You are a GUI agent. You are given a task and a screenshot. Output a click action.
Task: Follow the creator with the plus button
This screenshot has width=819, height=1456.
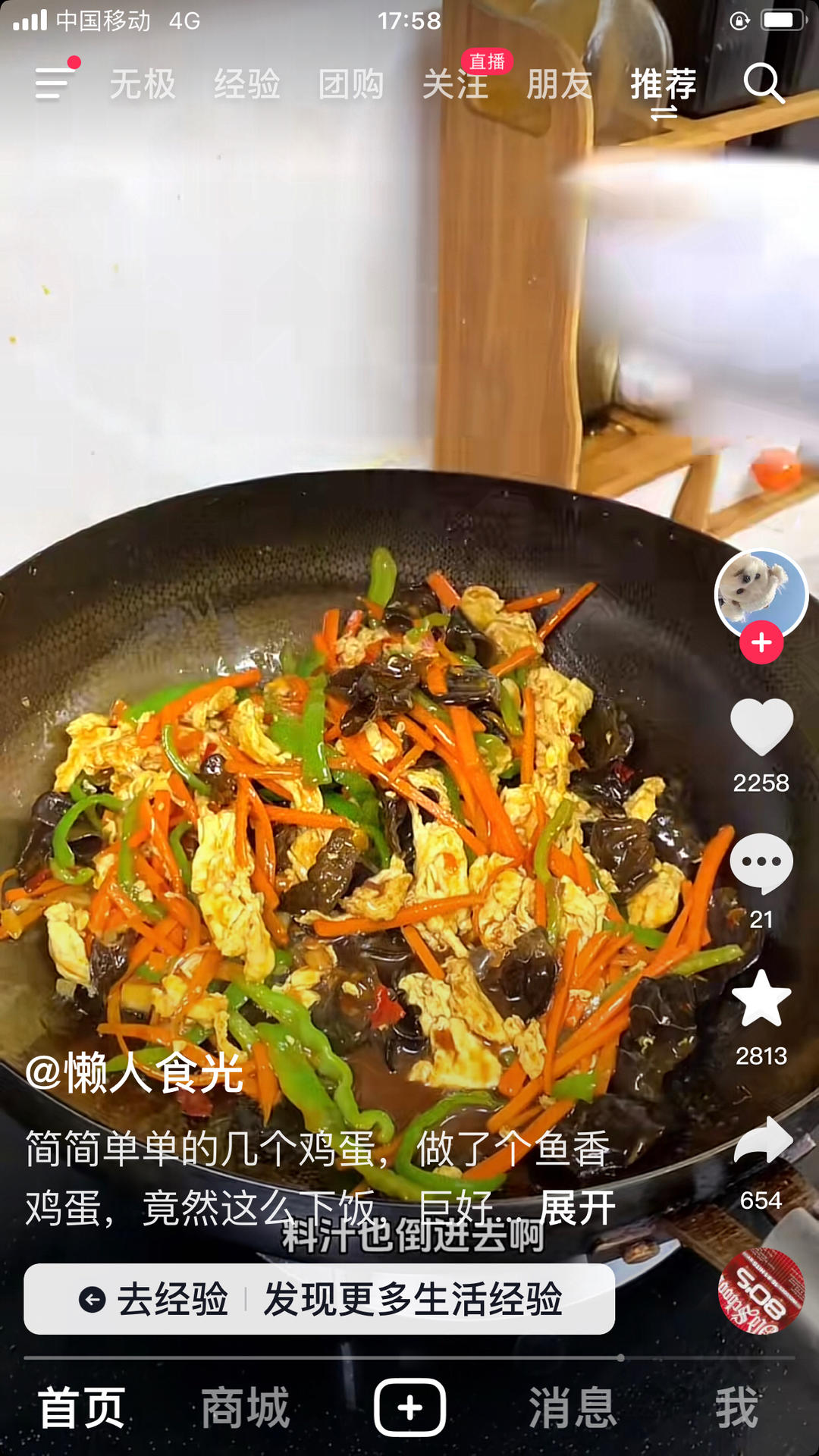[x=761, y=642]
